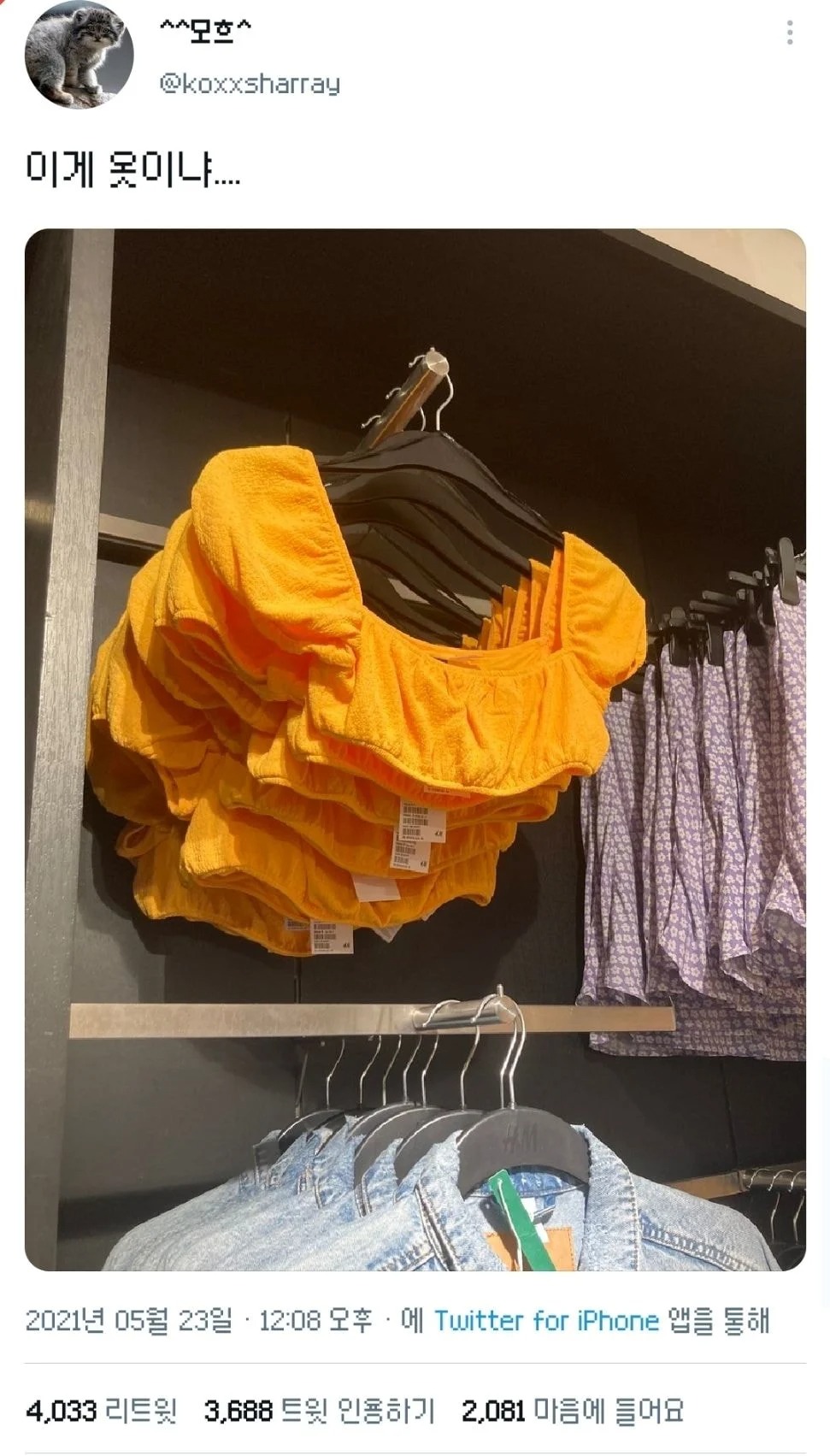View the 4,033 리트윗 list

point(101,1411)
